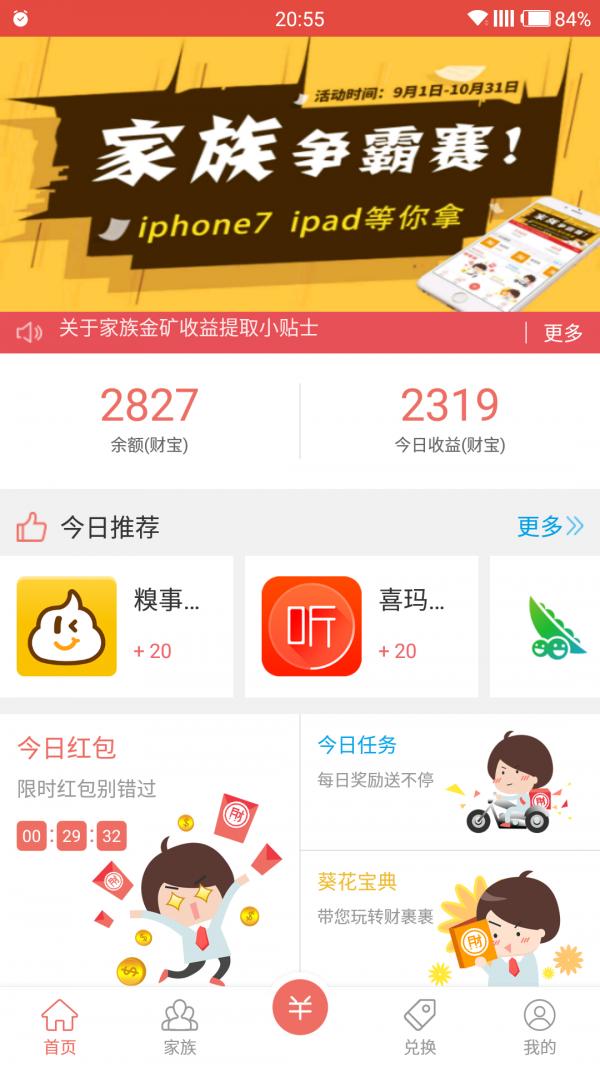Open the 今日任务 daily tasks card
The height and width of the screenshot is (1067, 600).
point(450,782)
